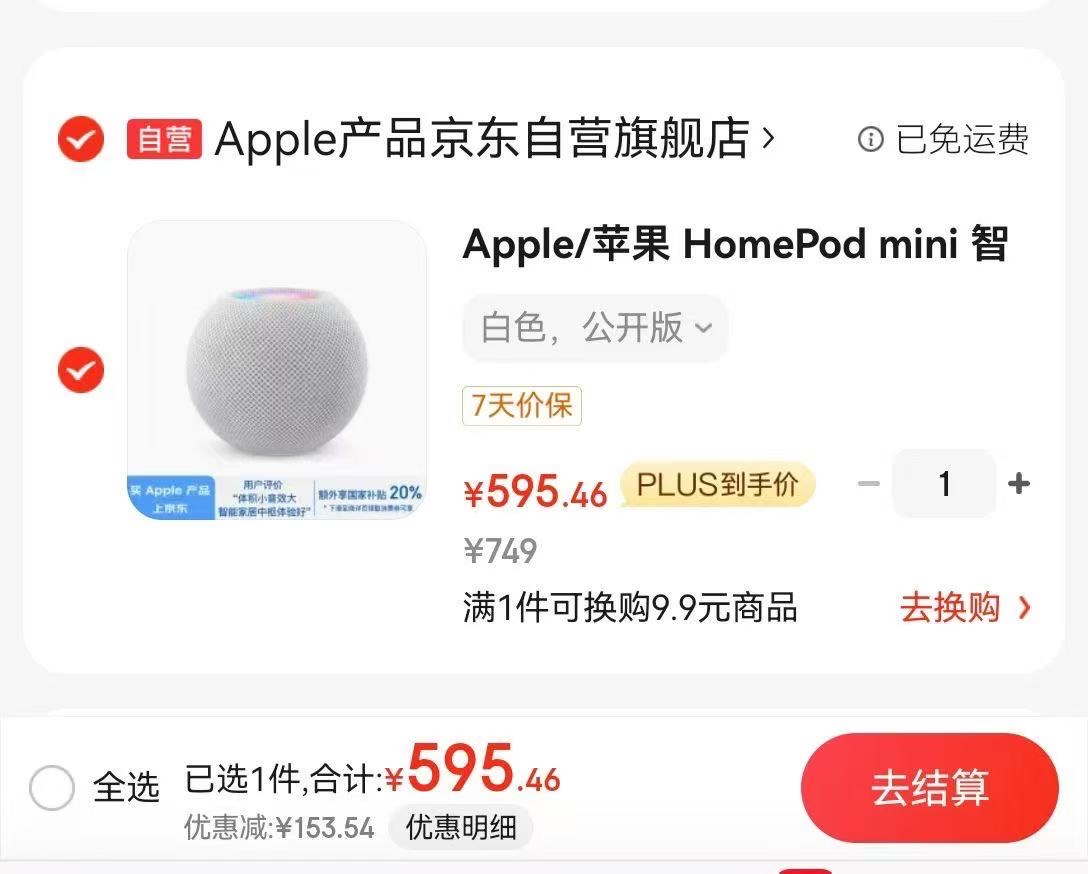The image size is (1088, 874).
Task: Uncheck the Apple京东自营旗舰店 store checkbox
Action: click(81, 139)
